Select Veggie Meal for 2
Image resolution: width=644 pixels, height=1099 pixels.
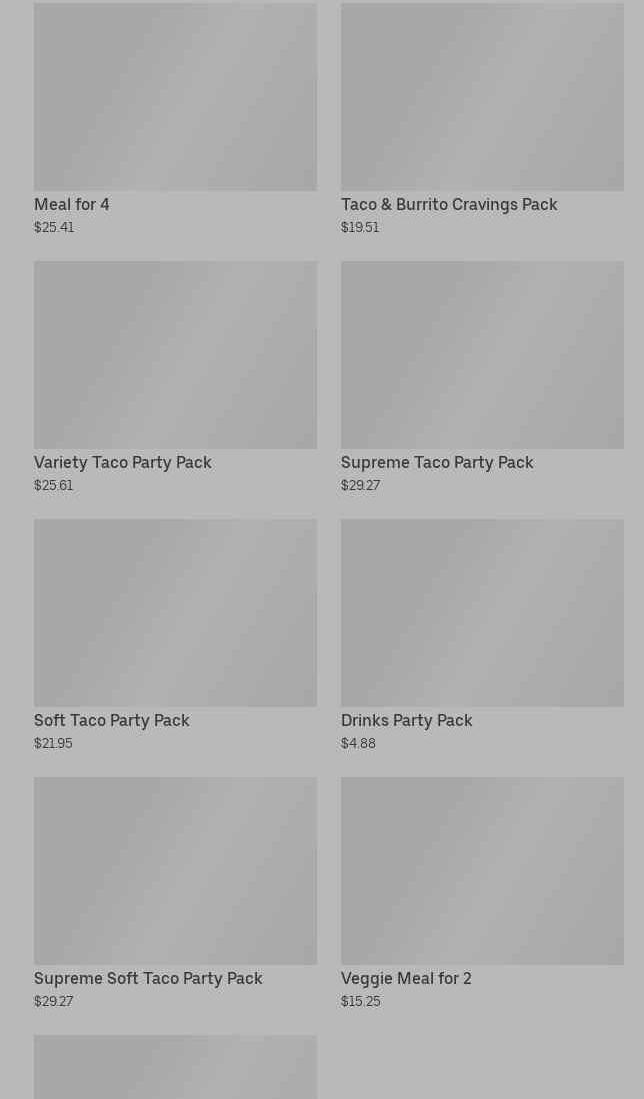point(482,893)
